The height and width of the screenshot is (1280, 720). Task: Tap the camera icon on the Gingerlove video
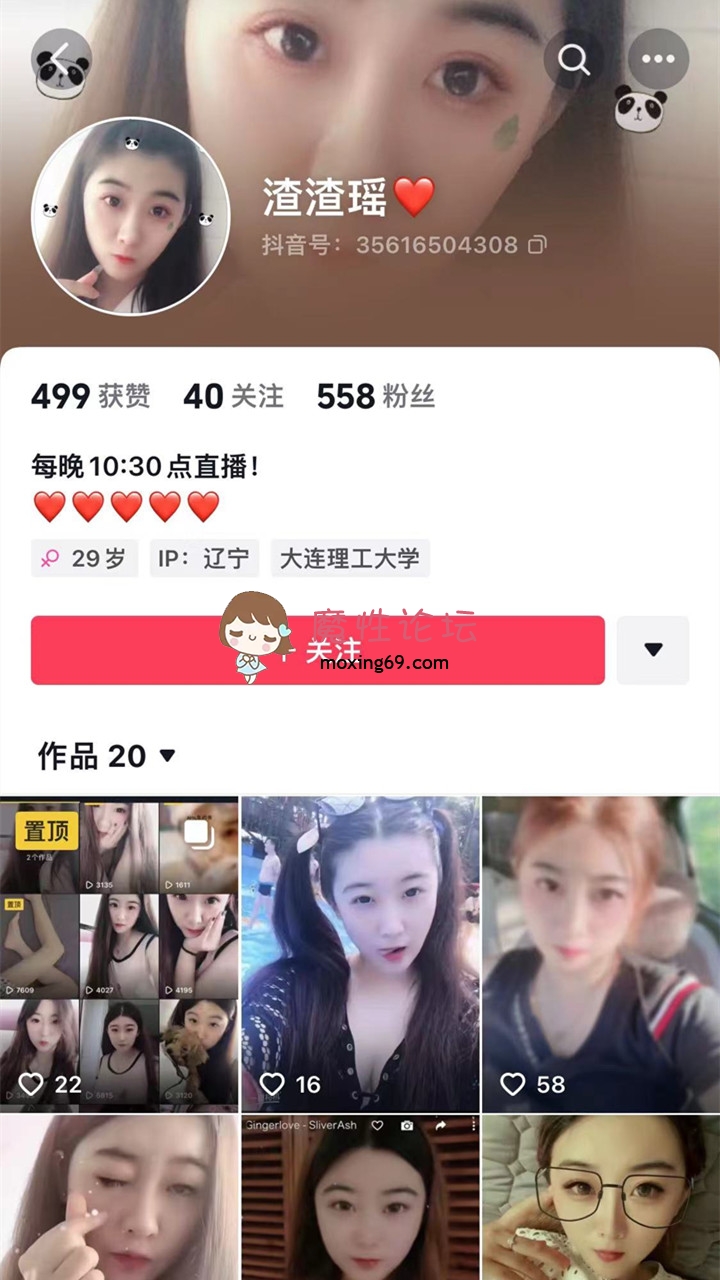[408, 1125]
